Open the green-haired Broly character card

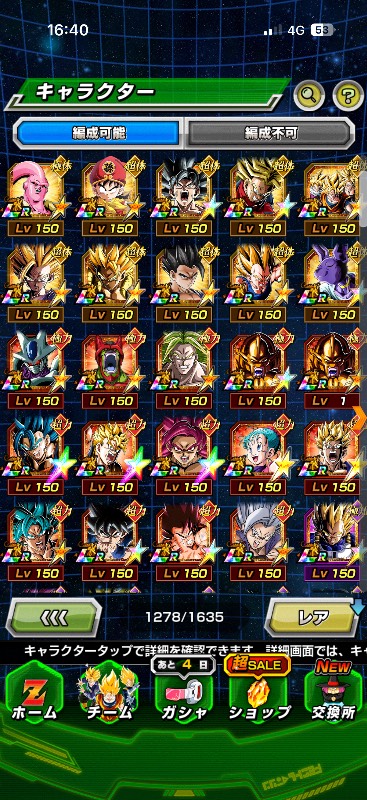tap(184, 368)
